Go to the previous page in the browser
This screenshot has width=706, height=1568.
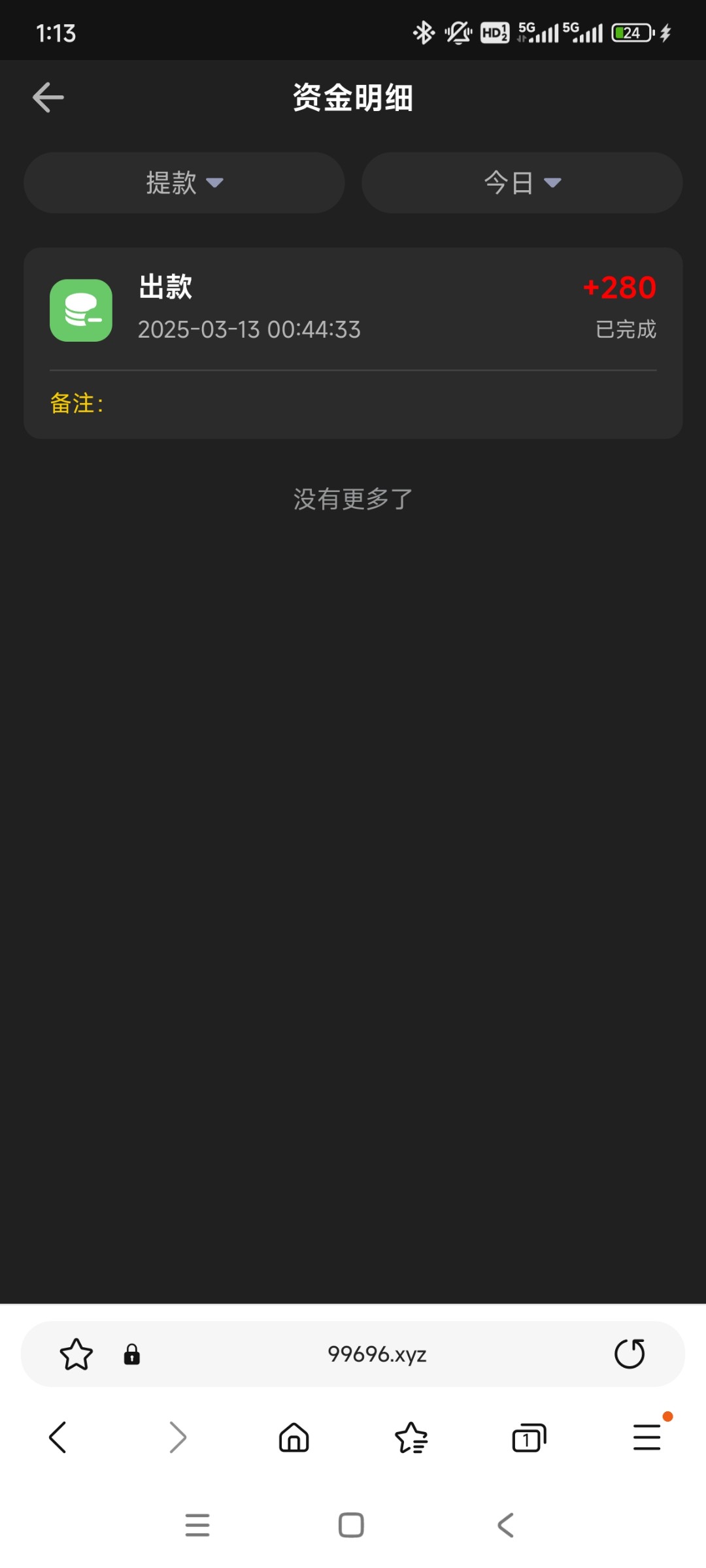coord(58,1437)
